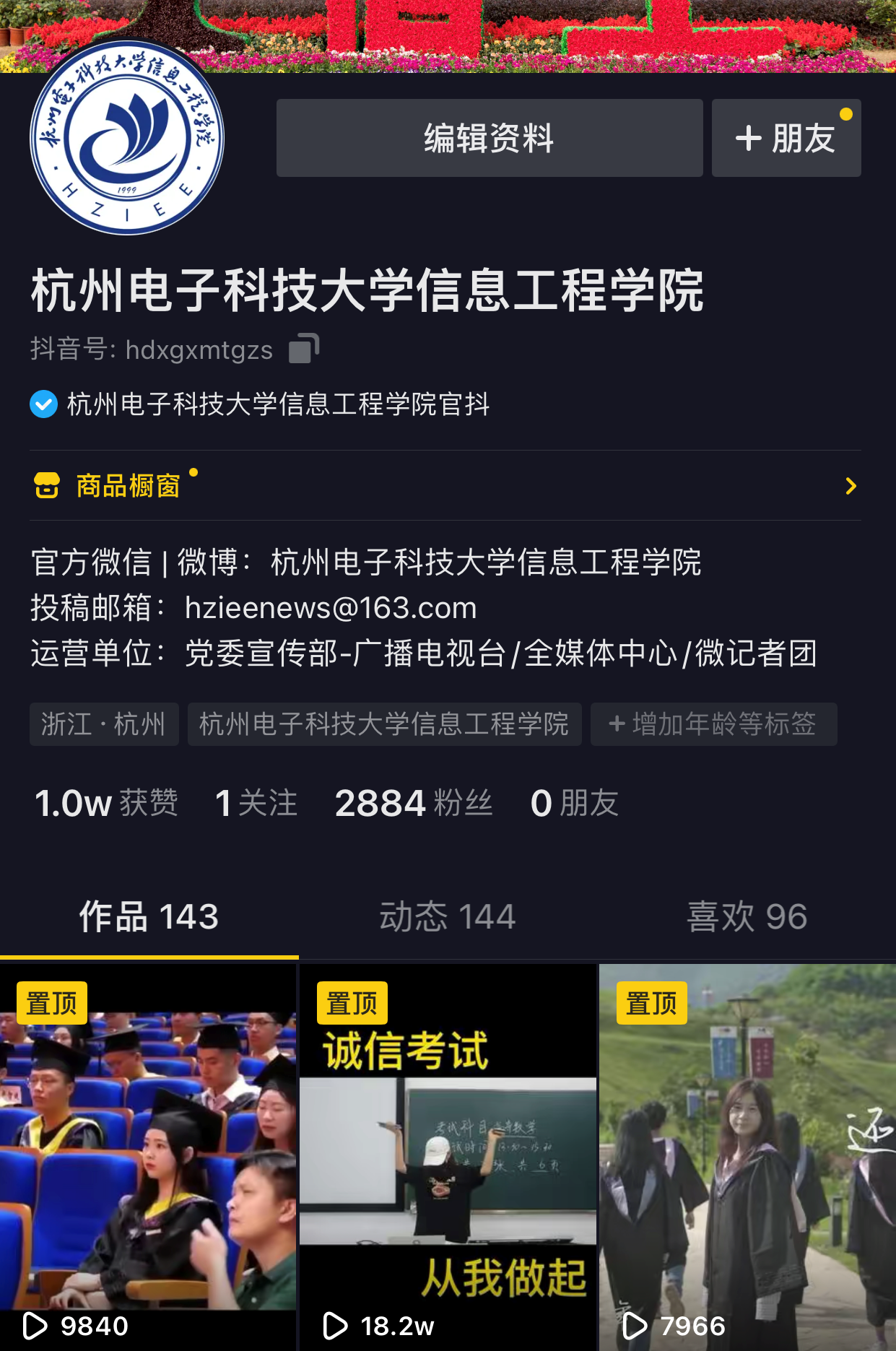Click 2884 粉丝 follower count
The width and height of the screenshot is (896, 1351).
(x=414, y=803)
